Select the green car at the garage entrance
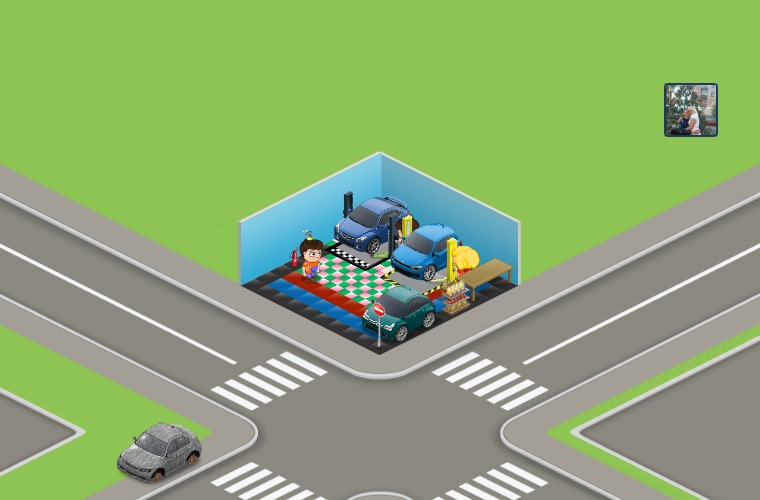 400,311
